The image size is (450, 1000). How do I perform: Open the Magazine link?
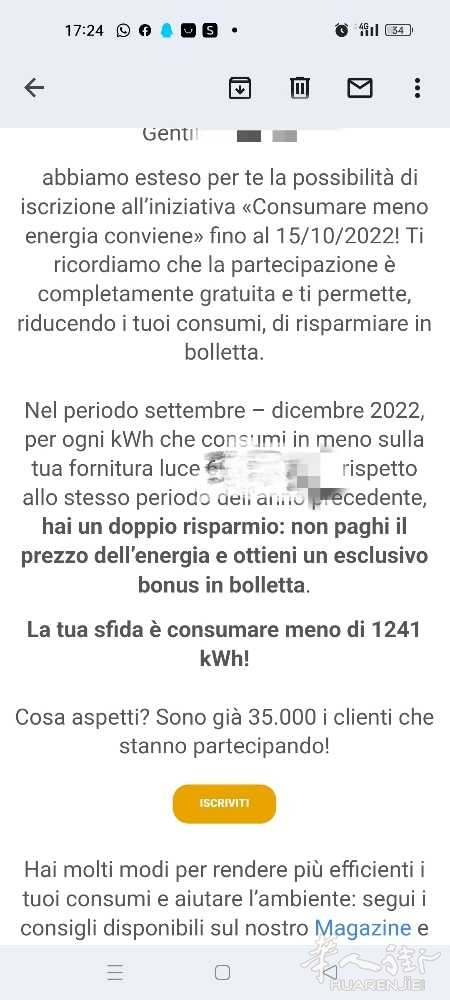tap(363, 927)
